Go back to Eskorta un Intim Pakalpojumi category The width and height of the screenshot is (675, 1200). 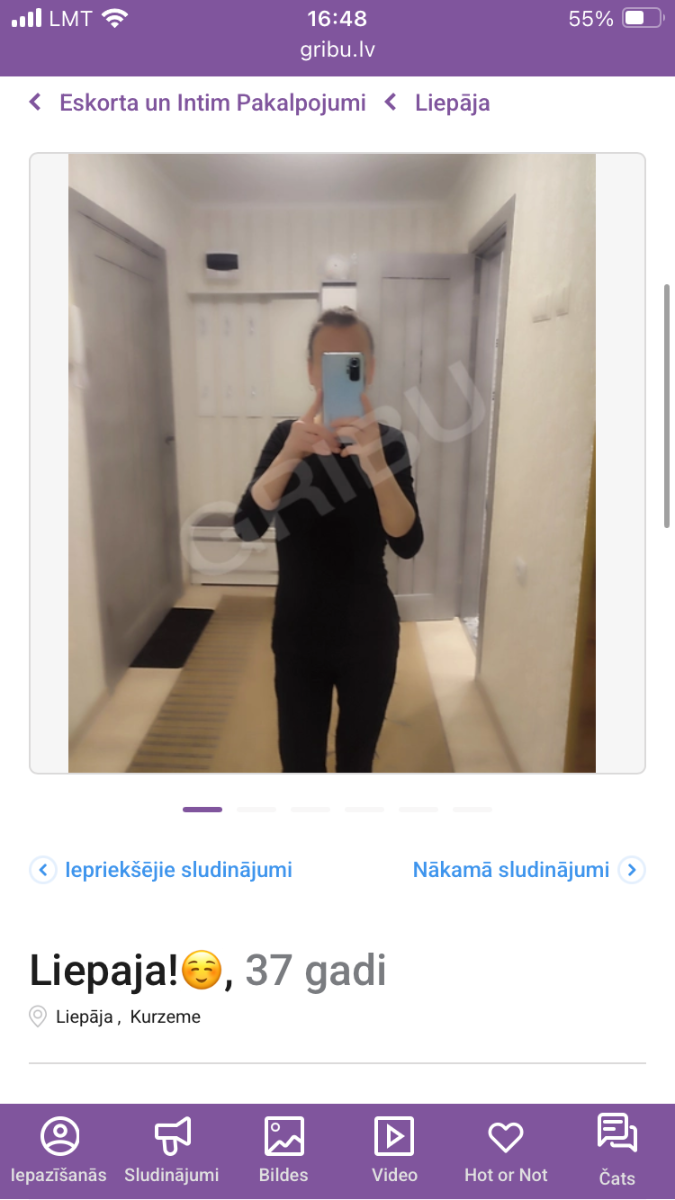[197, 102]
